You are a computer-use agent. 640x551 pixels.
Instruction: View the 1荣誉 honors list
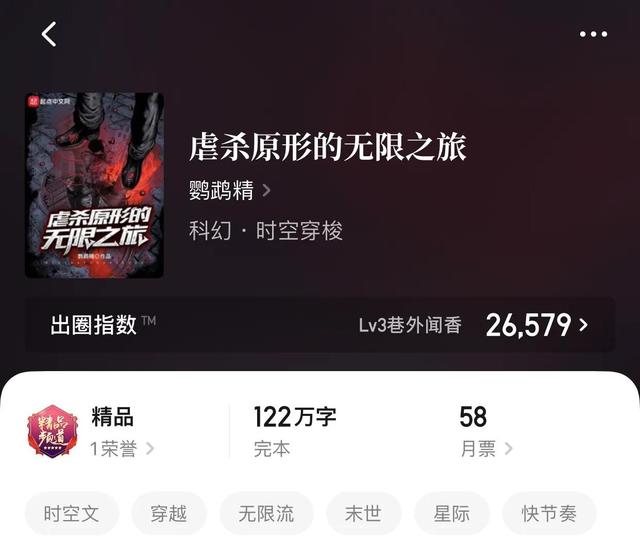point(122,448)
